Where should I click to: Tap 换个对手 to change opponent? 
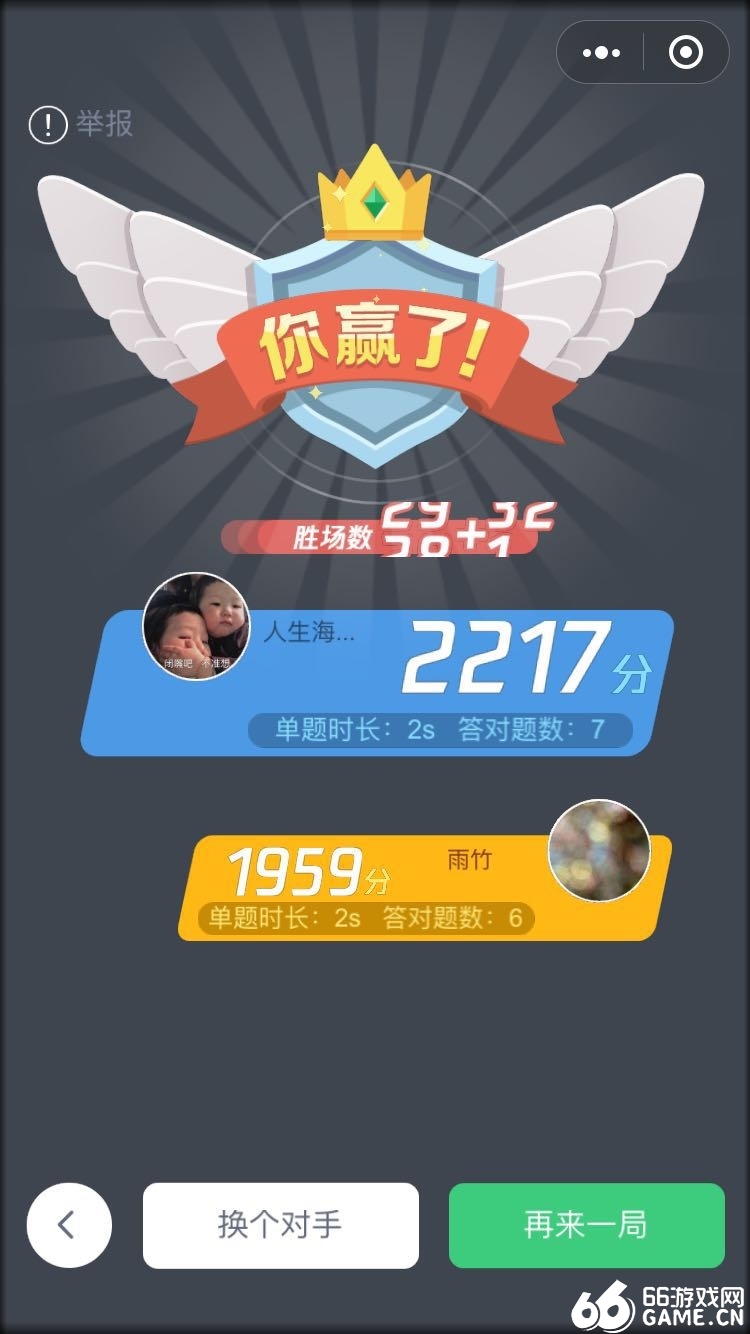tap(281, 1225)
